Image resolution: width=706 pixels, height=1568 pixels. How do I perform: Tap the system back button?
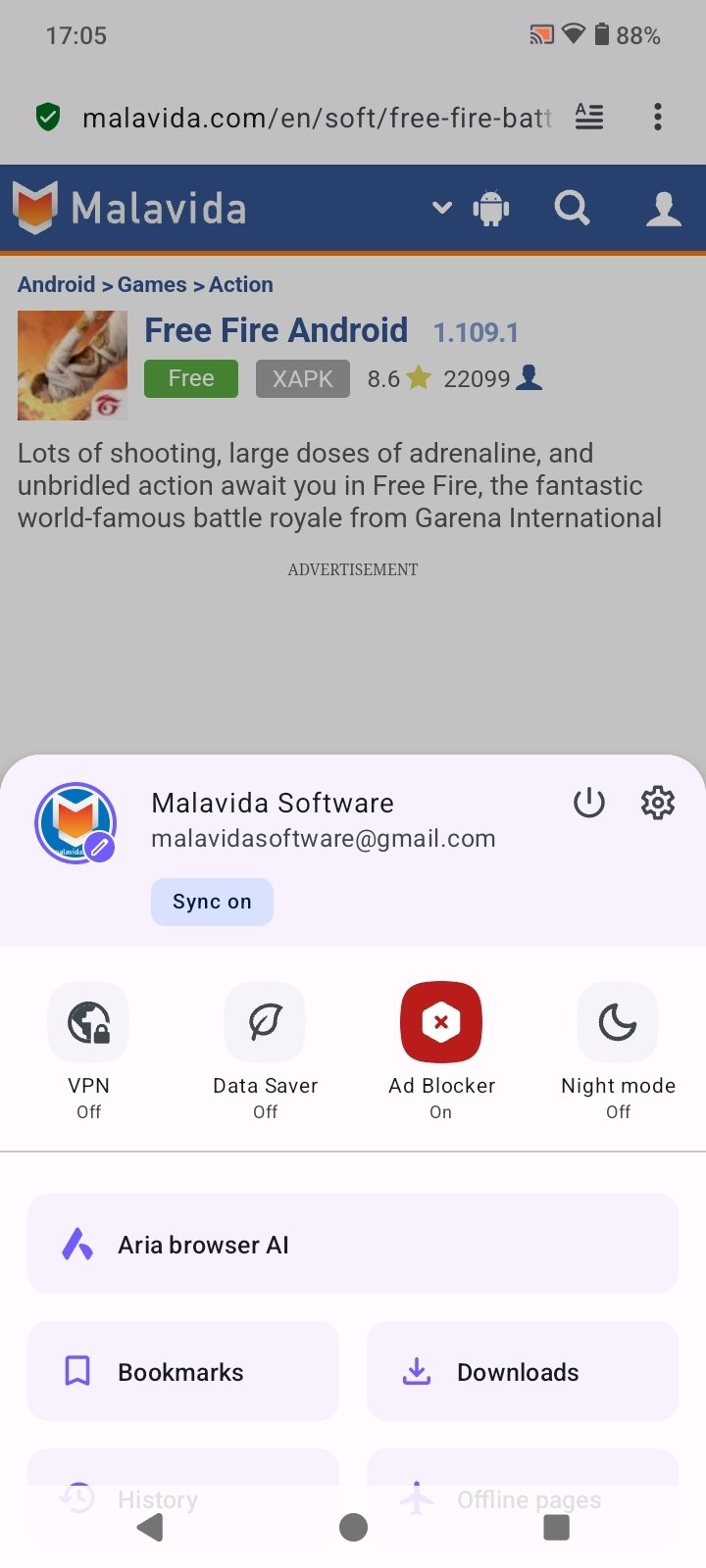point(150,1527)
